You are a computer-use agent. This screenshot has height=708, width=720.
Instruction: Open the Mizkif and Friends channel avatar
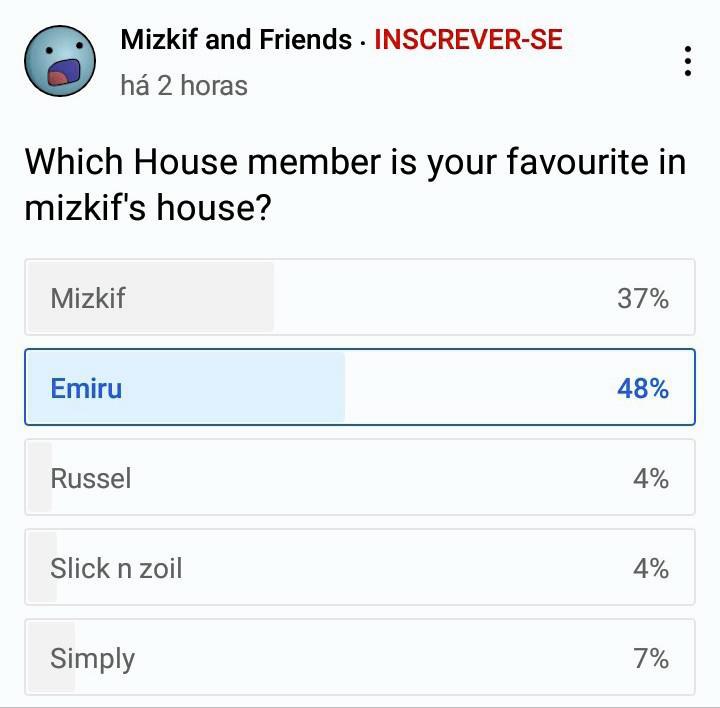click(60, 61)
